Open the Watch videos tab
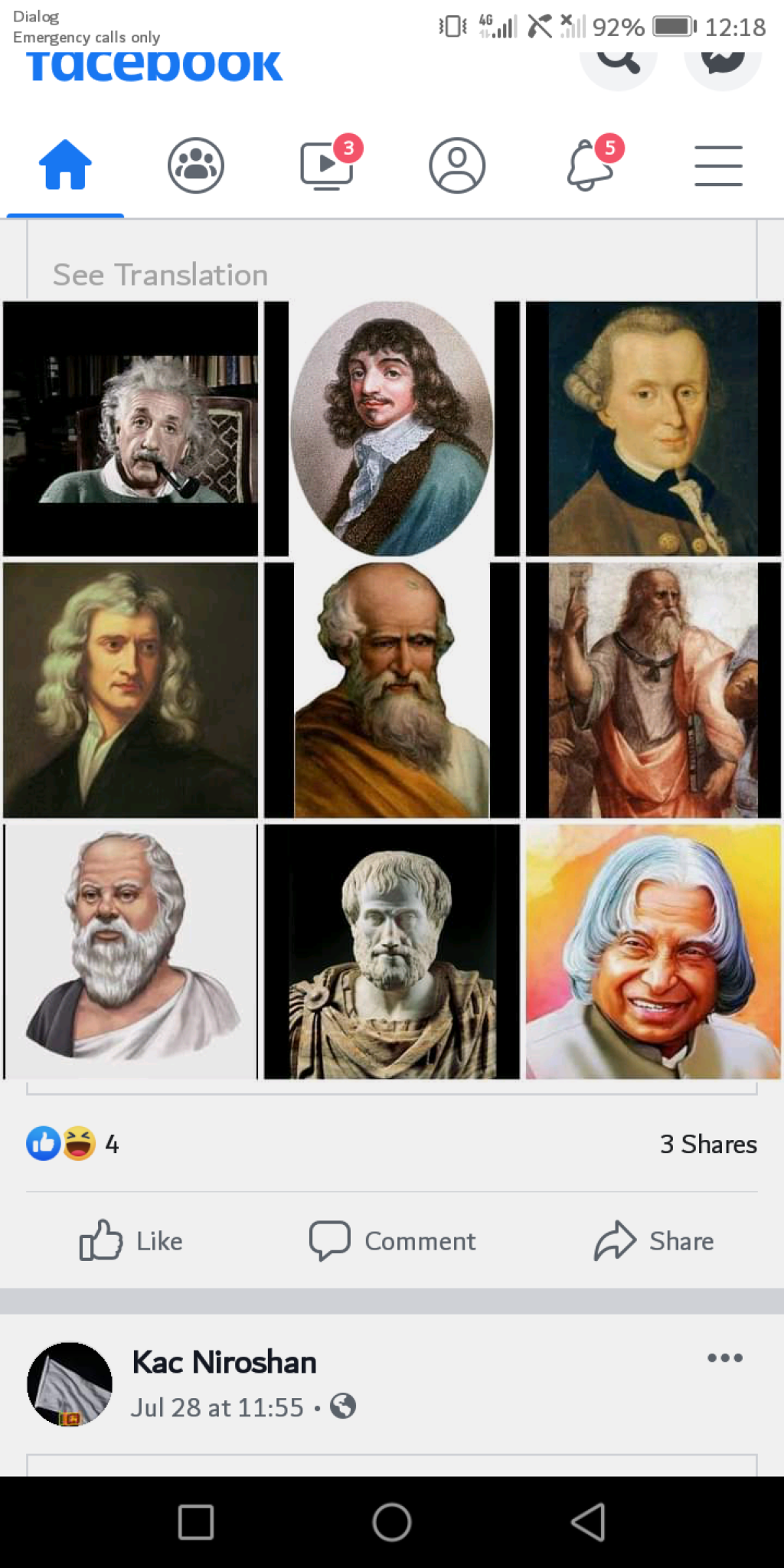Viewport: 784px width, 1568px height. [327, 165]
